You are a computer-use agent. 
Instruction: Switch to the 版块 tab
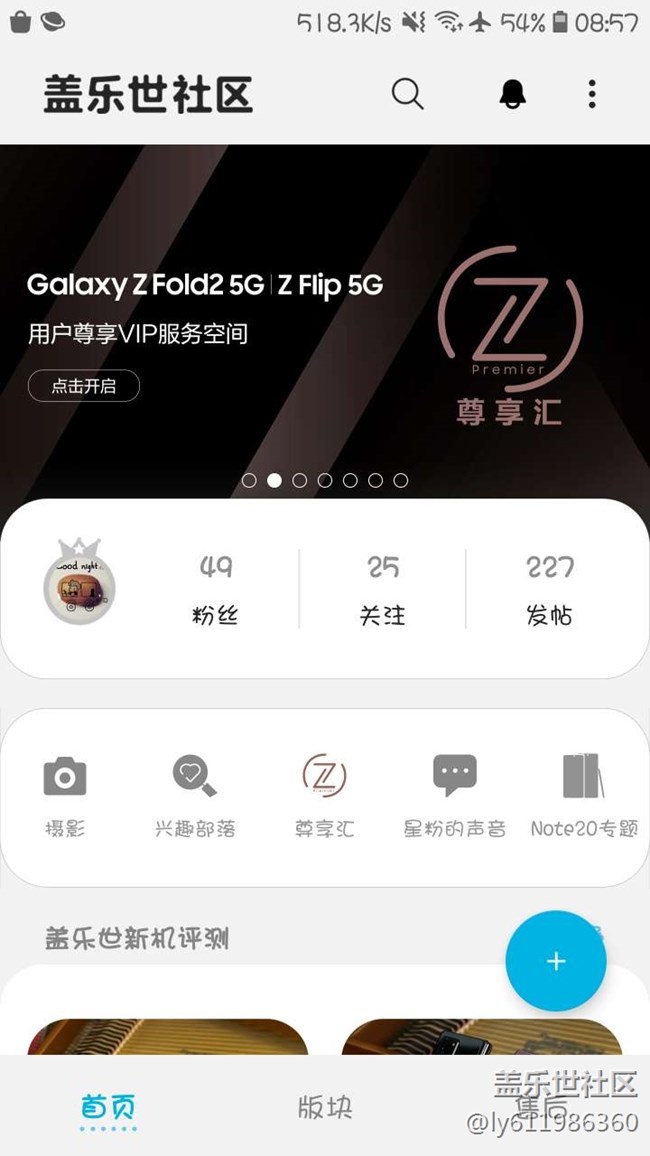pyautogui.click(x=325, y=1108)
